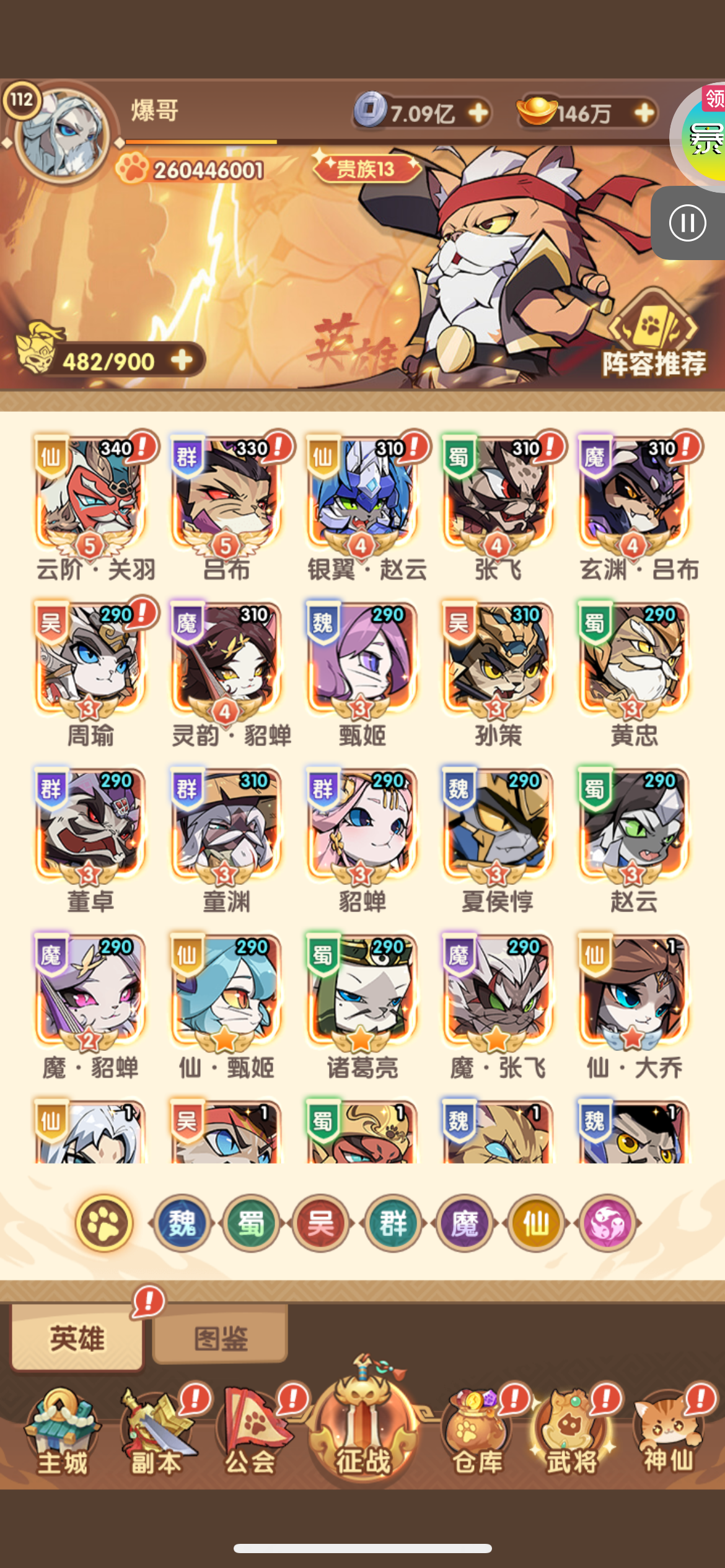Open the 公会 guild page

[x=250, y=1434]
